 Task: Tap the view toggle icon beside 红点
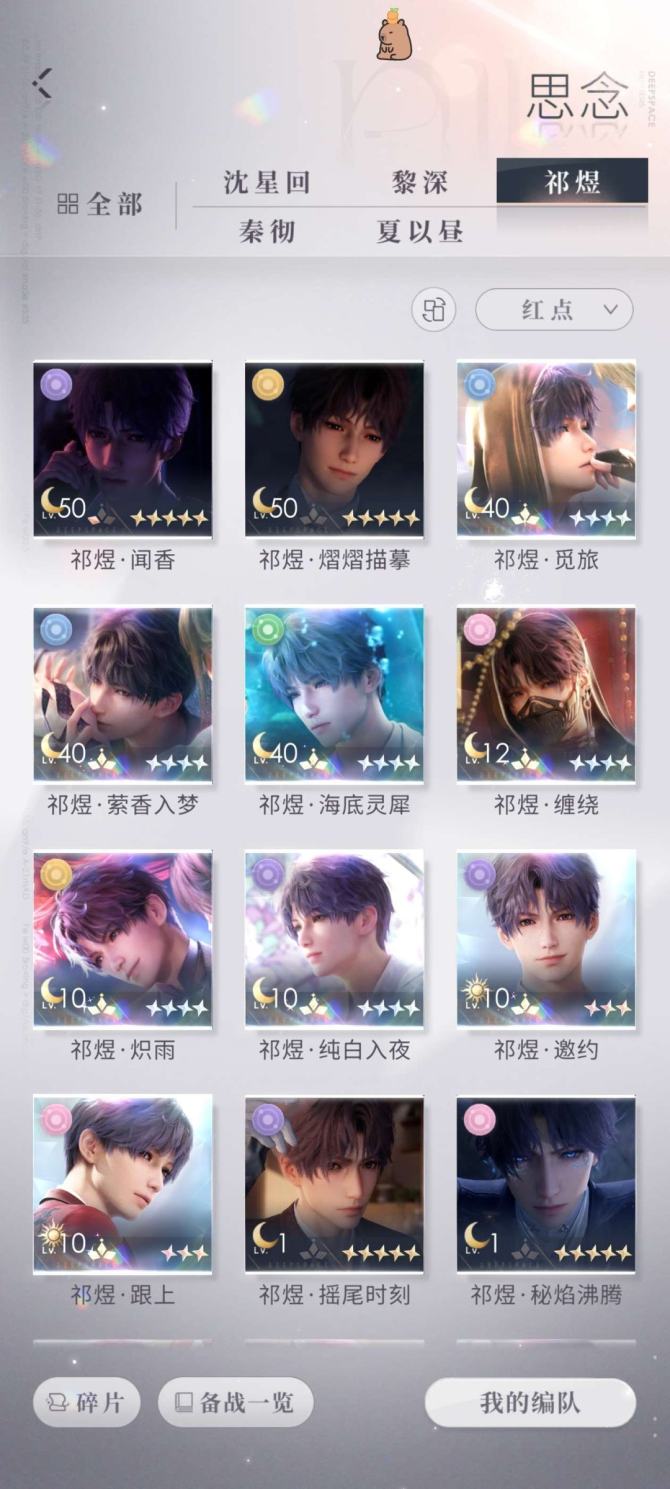click(433, 310)
